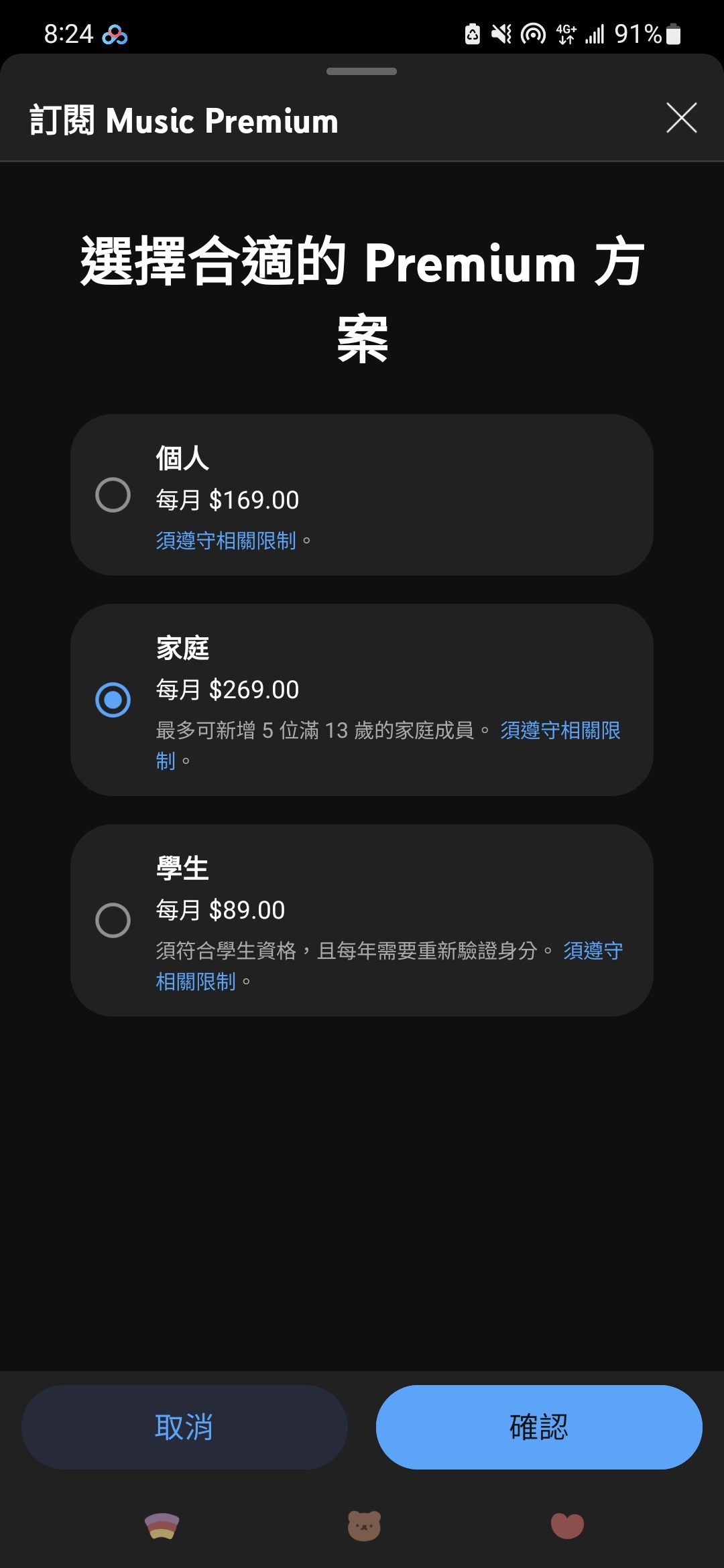
Task: Confirm selection with the 確認 button
Action: pos(539,1427)
